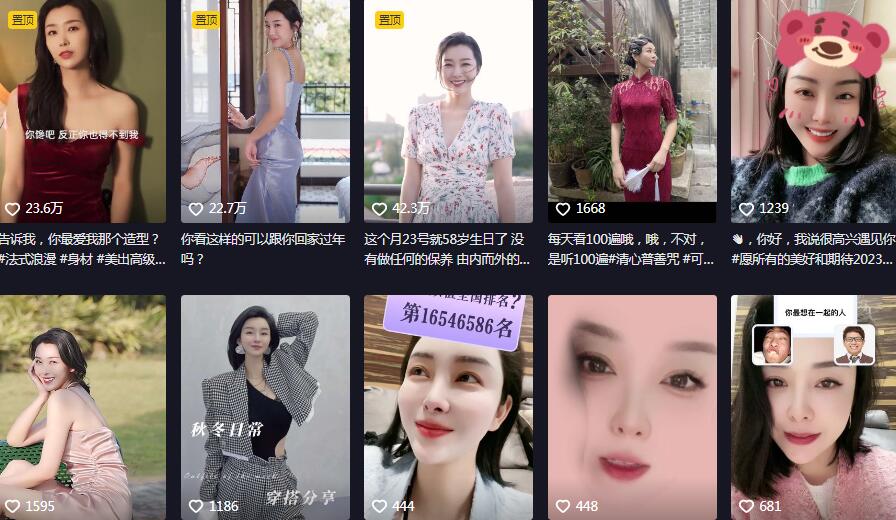Open the pinned video with 22.7万 likes

265,110
